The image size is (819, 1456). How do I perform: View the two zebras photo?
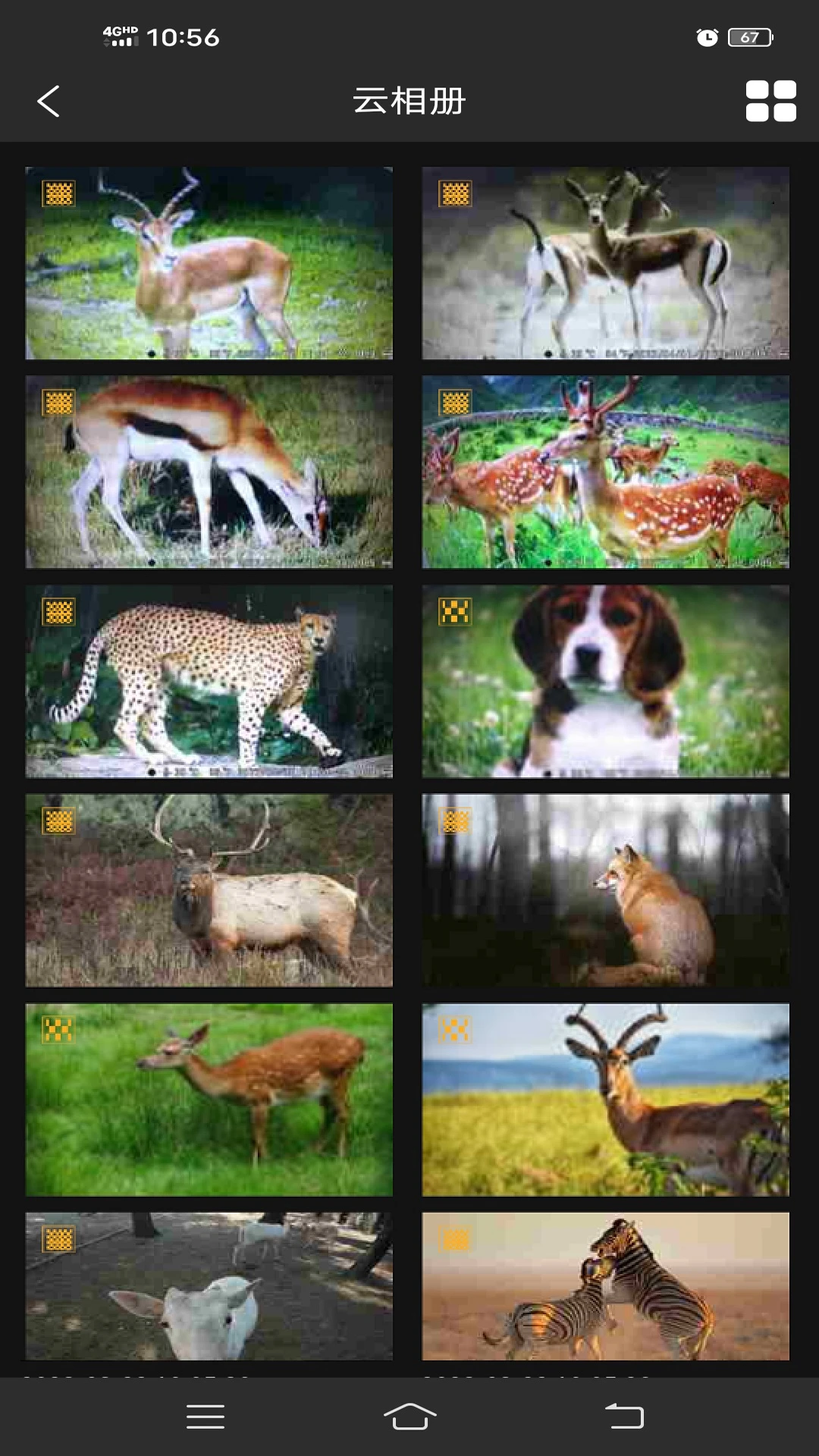[x=605, y=1286]
